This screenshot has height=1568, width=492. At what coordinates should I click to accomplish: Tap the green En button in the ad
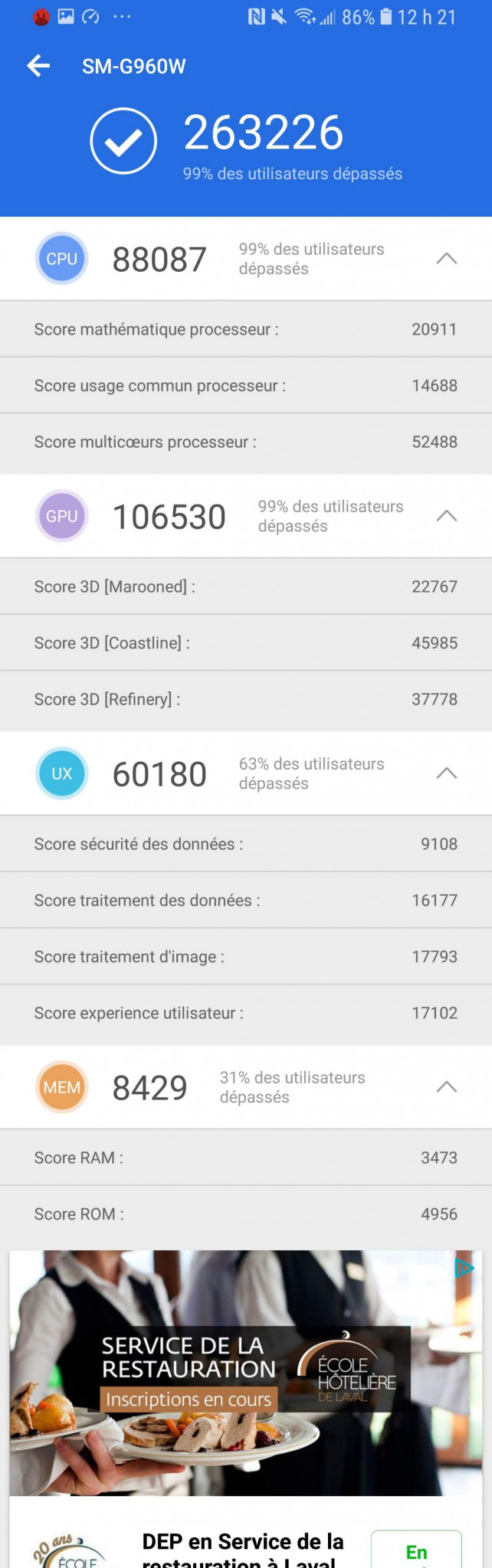tap(416, 1551)
